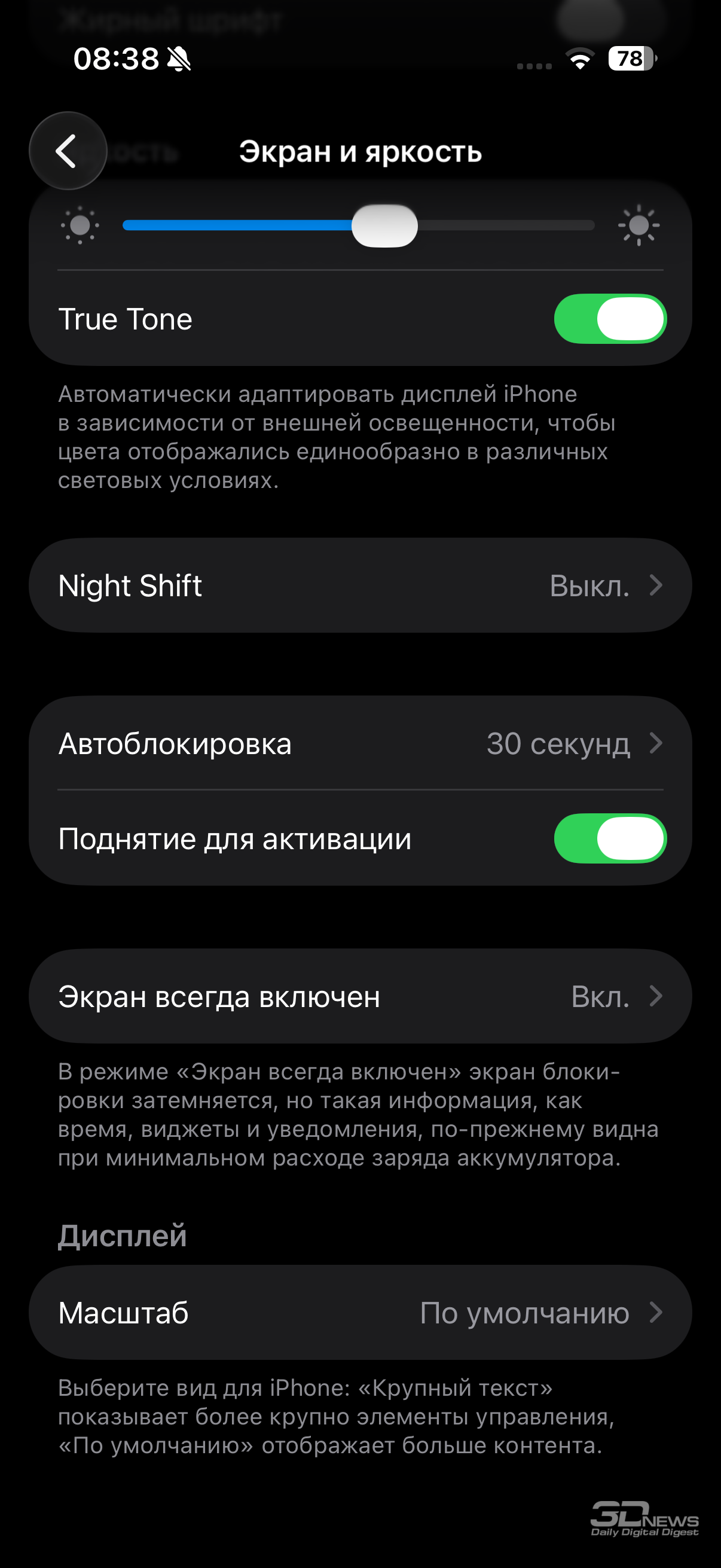Open Night Shift settings
The height and width of the screenshot is (1568, 721).
click(x=360, y=585)
